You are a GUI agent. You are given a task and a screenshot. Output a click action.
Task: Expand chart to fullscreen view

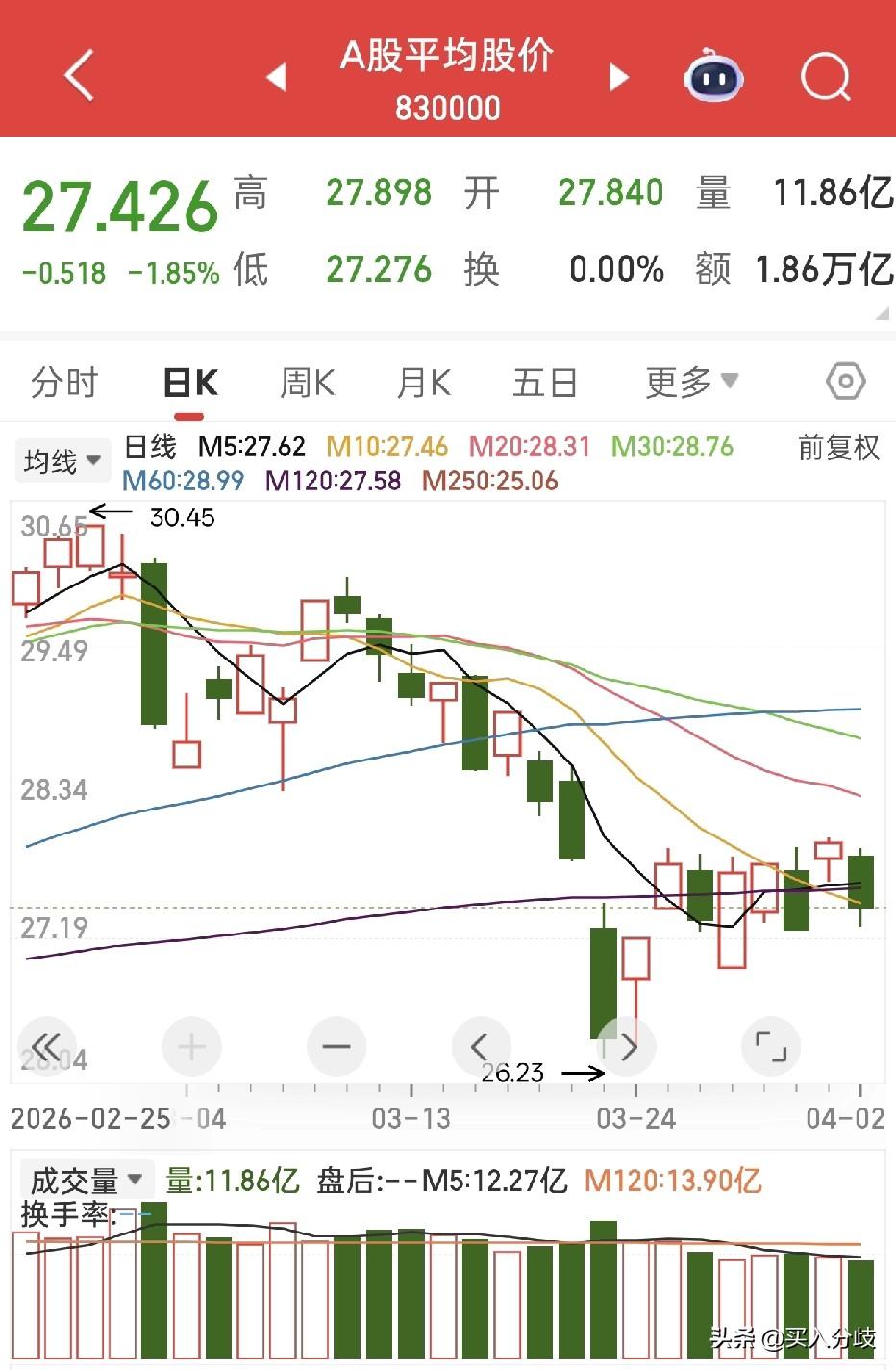tap(771, 1046)
